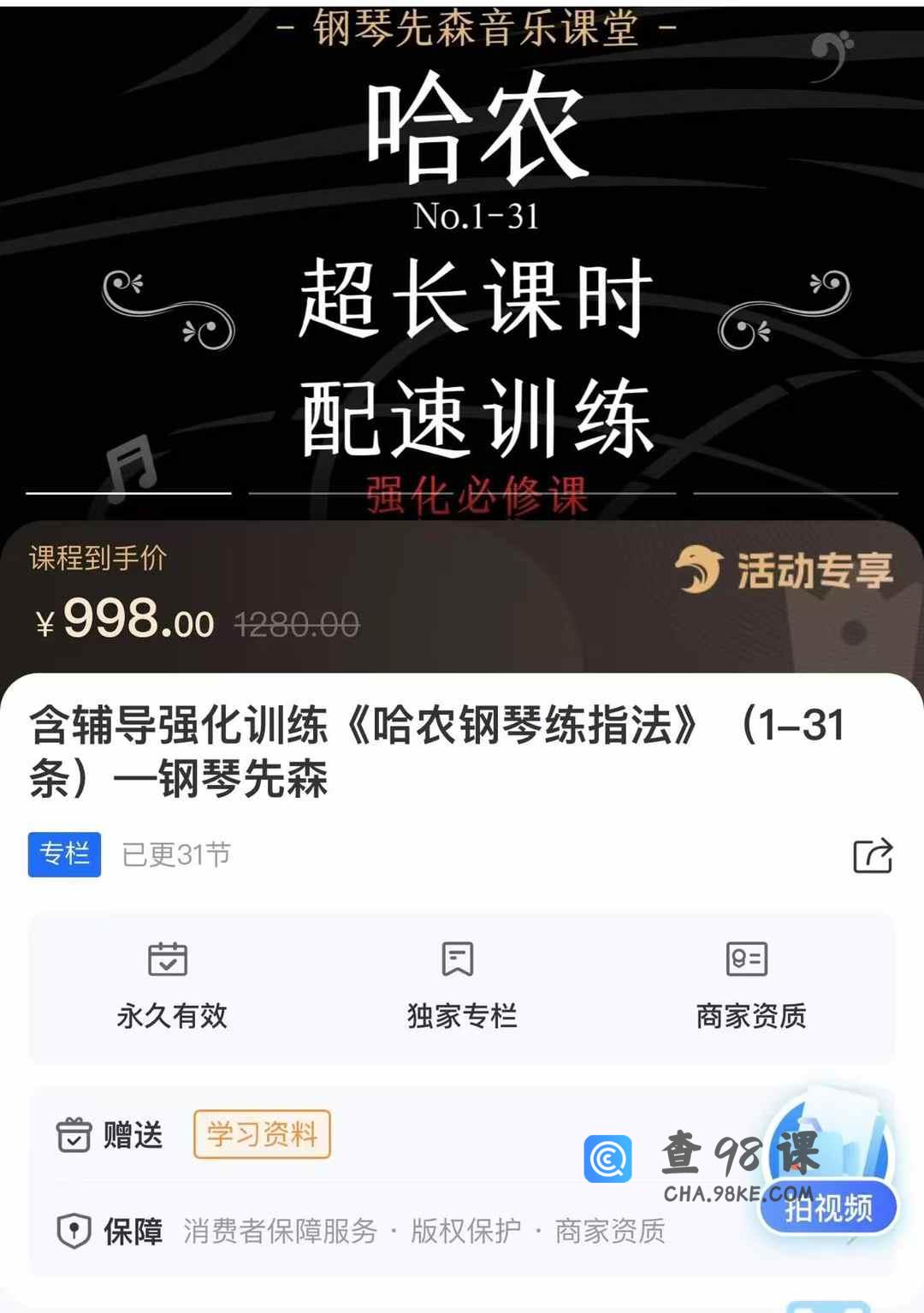Tap the 拍视频 floating button
Screen dimensions: 924x1313
(x=828, y=1207)
